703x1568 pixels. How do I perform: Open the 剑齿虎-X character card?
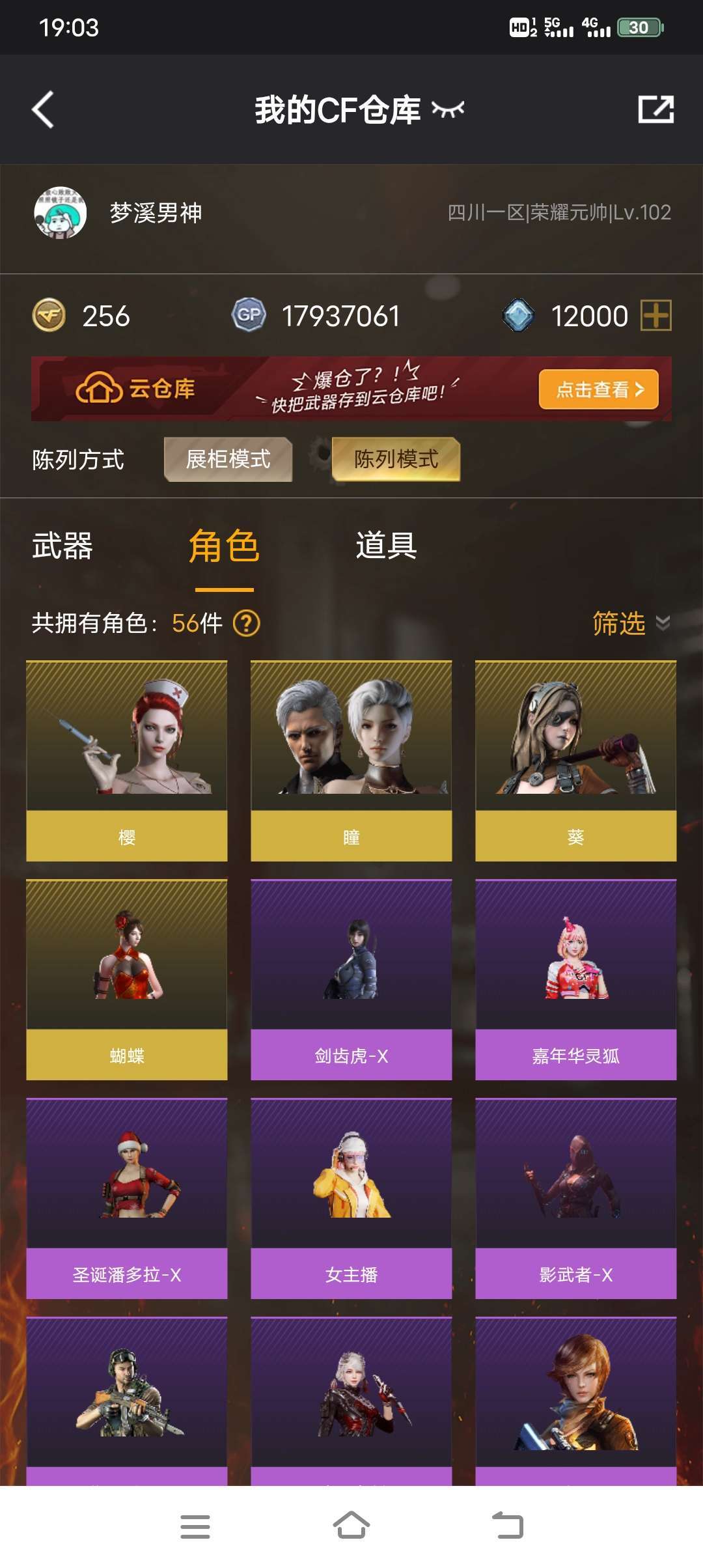coord(351,979)
